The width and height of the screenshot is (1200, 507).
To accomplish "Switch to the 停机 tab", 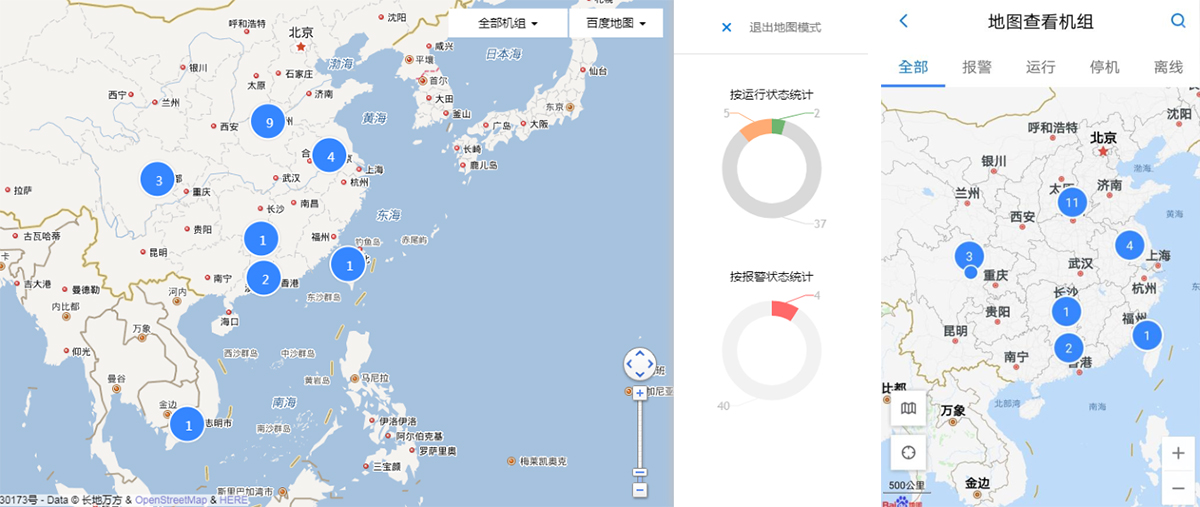I will 1105,67.
